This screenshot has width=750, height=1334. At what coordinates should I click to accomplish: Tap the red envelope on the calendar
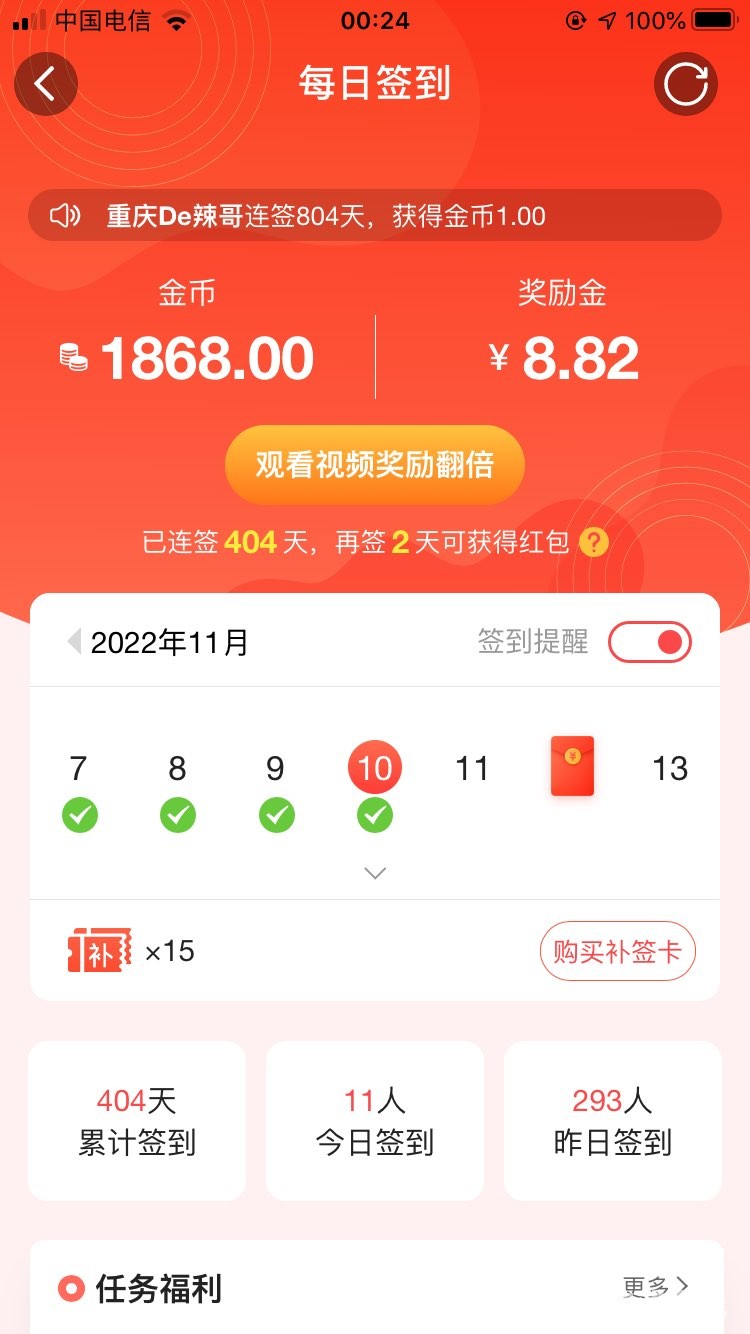572,766
